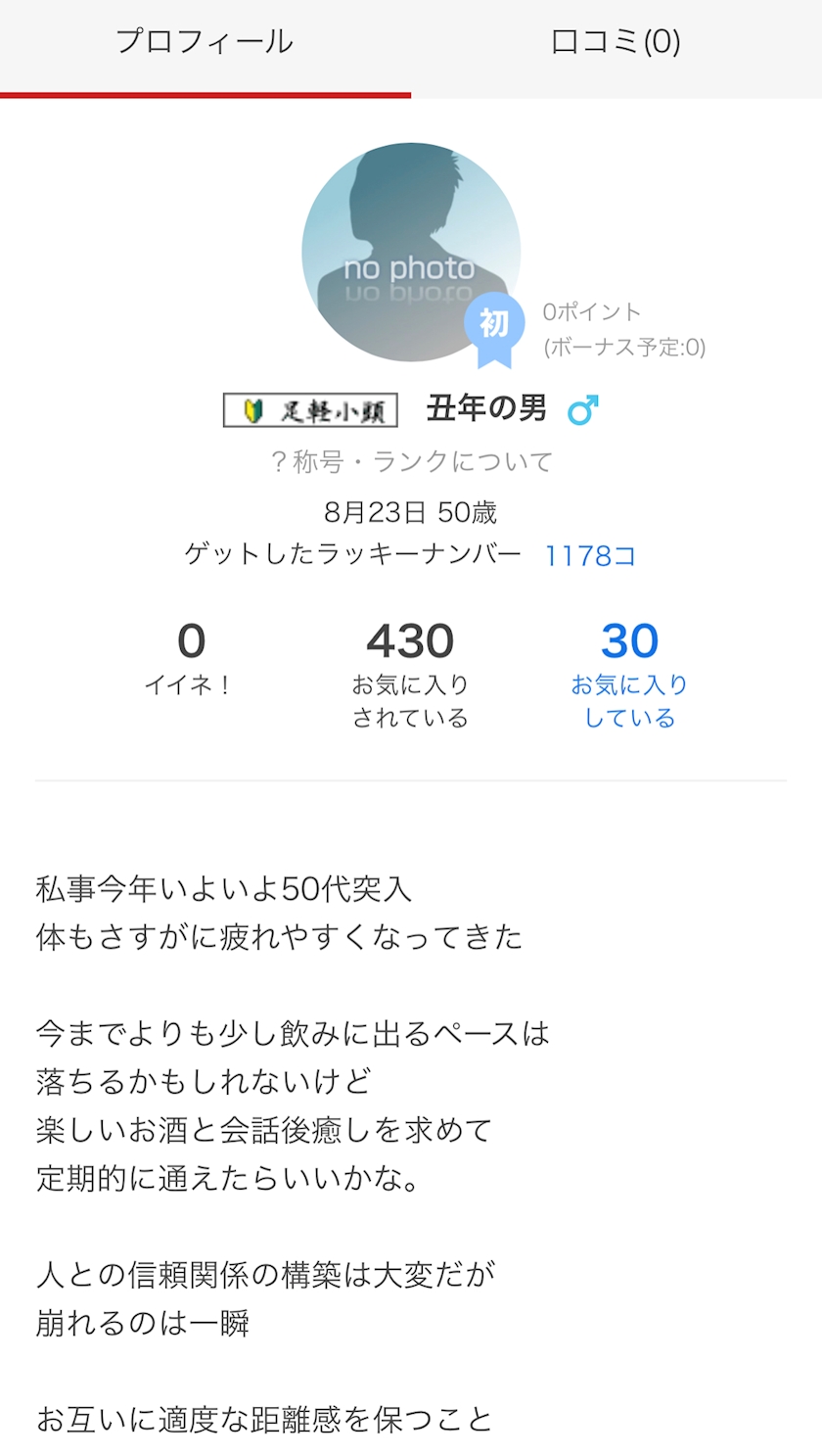
Task: View the 1178コ lucky numbers list
Action: [590, 556]
